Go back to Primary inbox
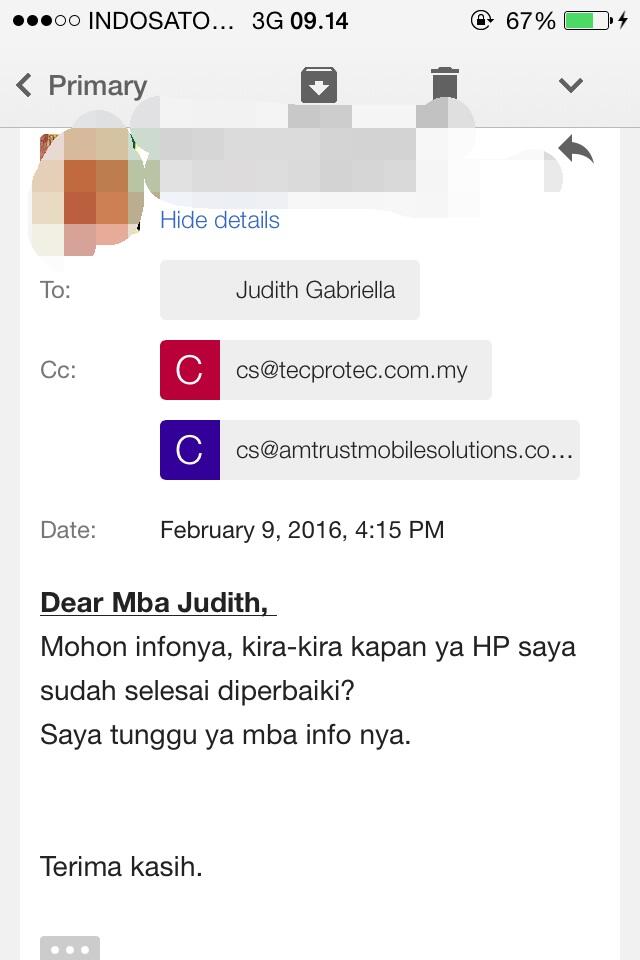The height and width of the screenshot is (960, 640). point(82,86)
